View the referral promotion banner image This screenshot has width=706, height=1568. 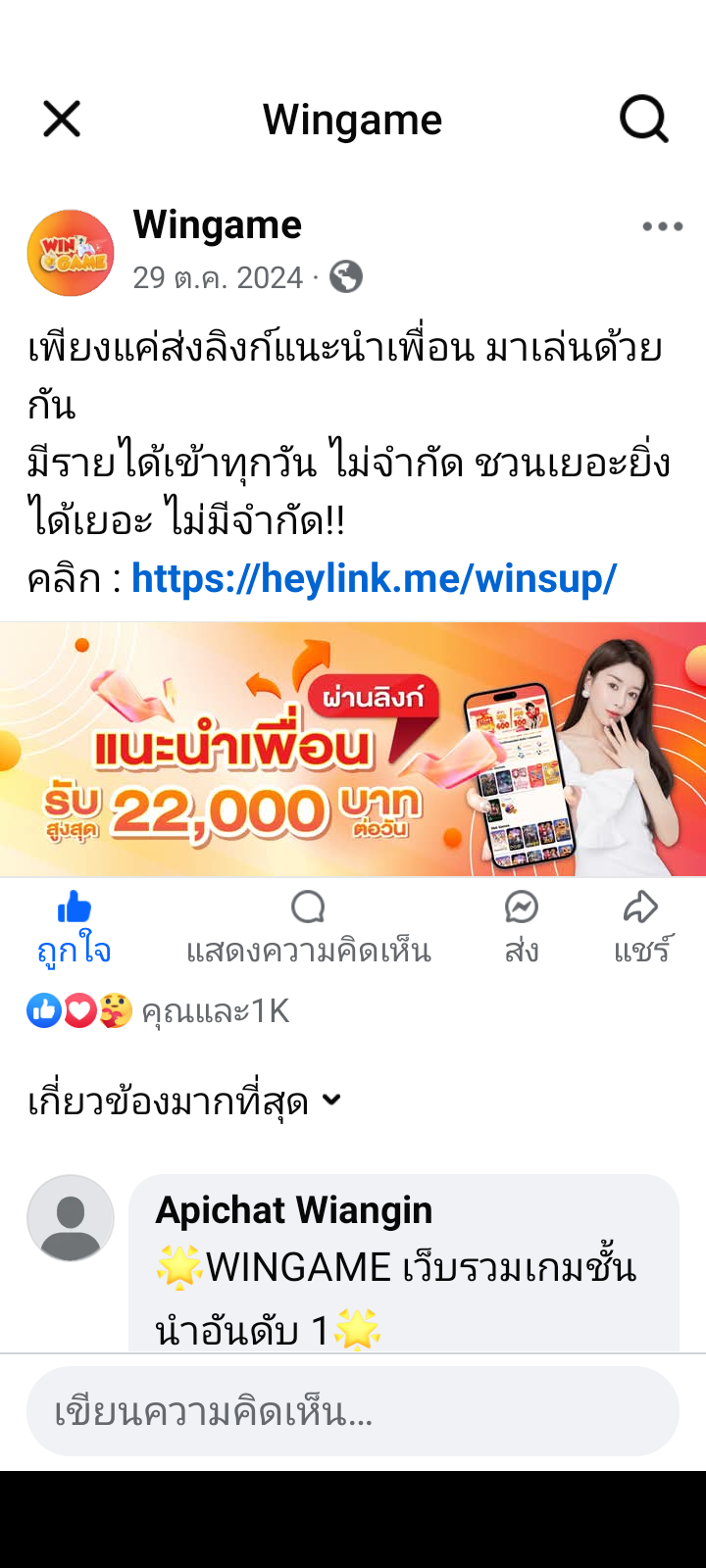(x=353, y=749)
